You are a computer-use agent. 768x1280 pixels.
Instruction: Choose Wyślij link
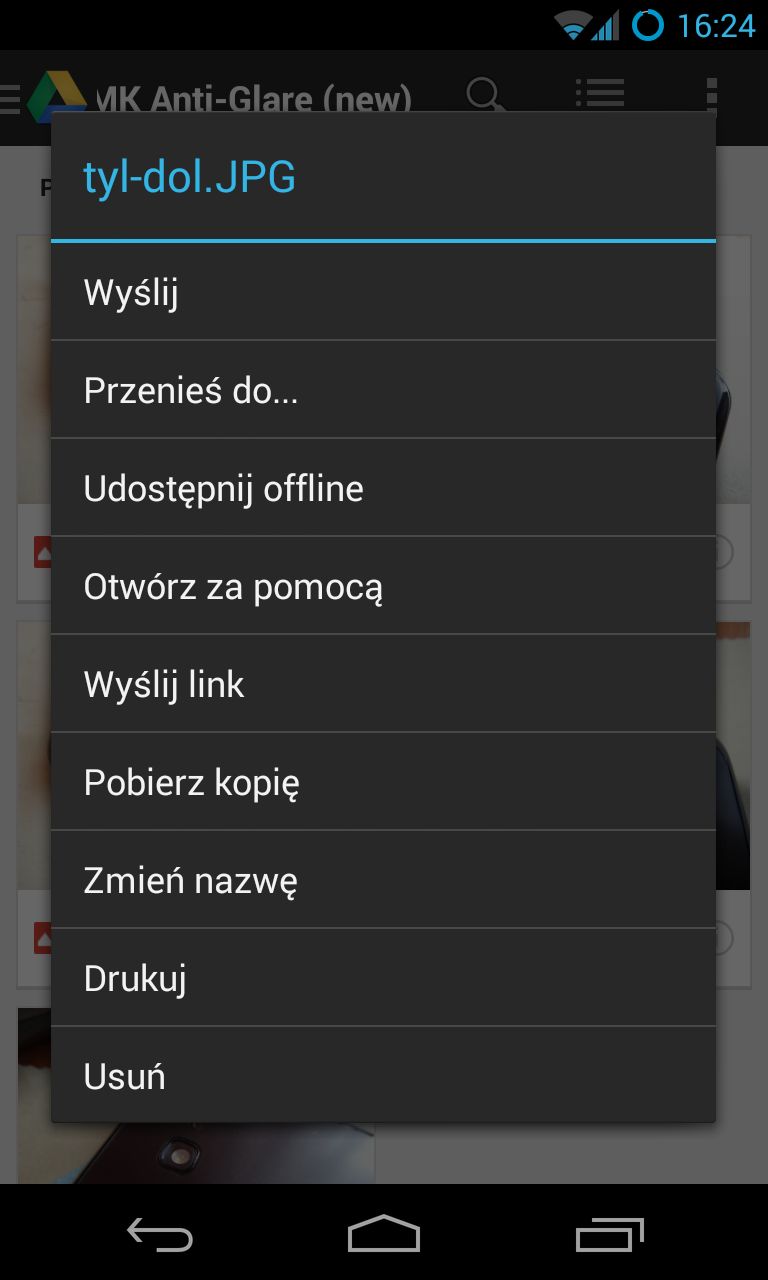[x=383, y=684]
